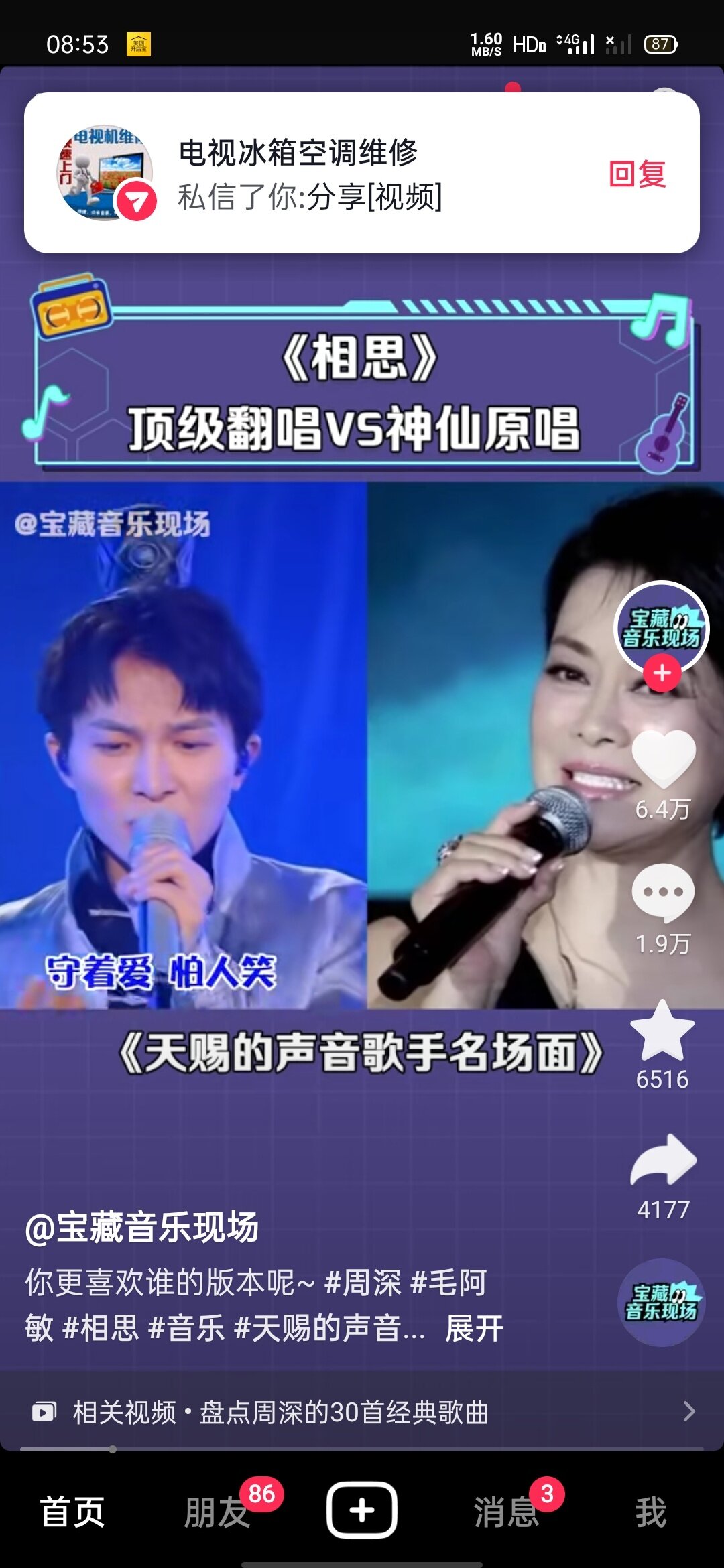Switch to the 朋友 tab
This screenshot has width=724, height=1568.
[217, 1512]
